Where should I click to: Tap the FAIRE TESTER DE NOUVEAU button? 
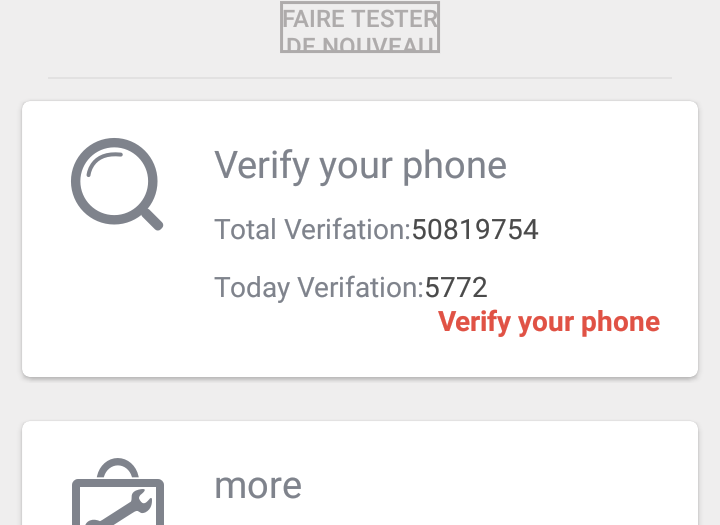tap(360, 28)
